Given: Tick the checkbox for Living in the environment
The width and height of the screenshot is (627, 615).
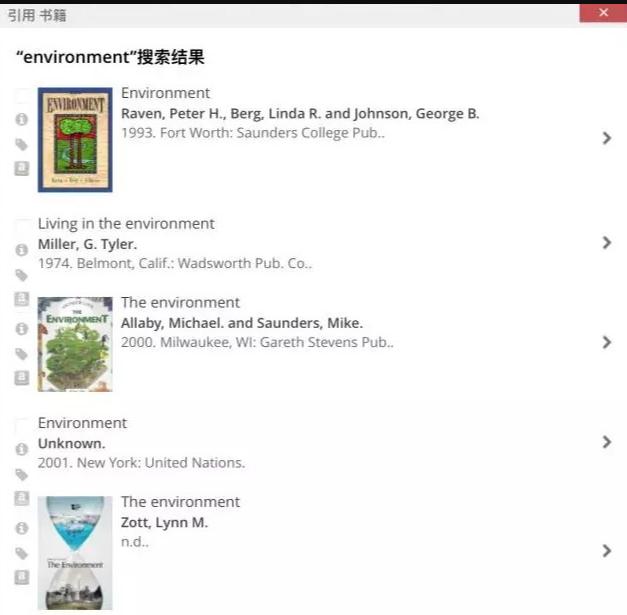Looking at the screenshot, I should point(22,225).
